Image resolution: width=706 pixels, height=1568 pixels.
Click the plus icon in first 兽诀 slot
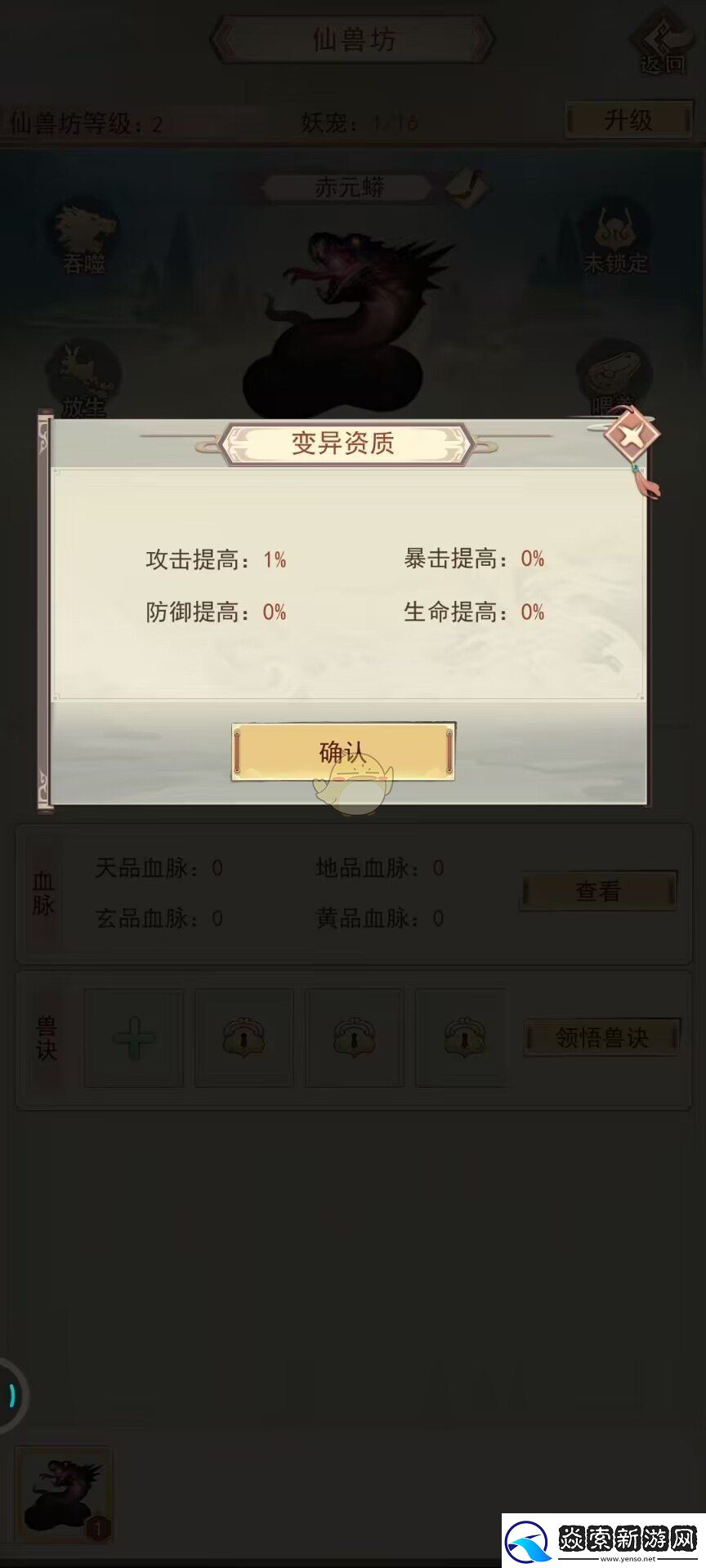coord(133,1038)
